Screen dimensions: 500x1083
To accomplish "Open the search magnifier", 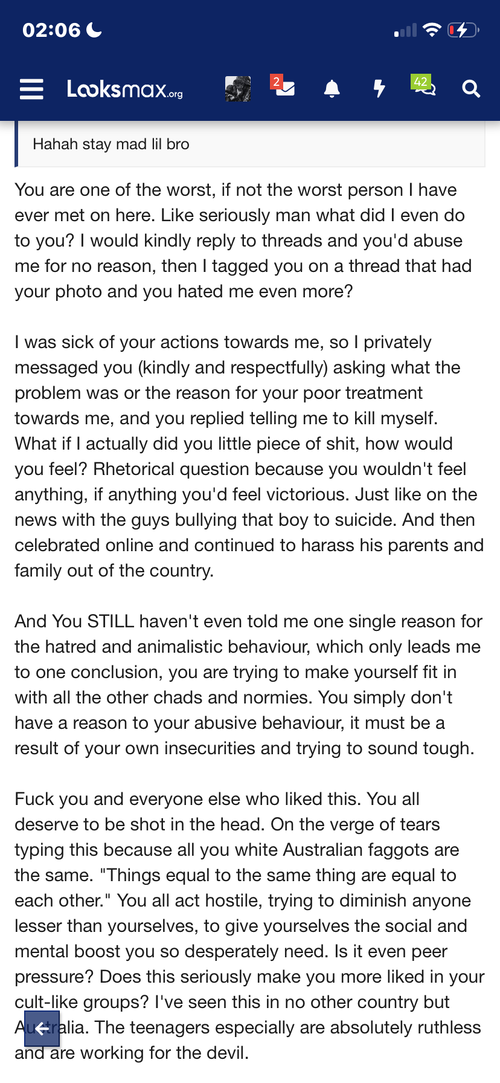I will (471, 89).
